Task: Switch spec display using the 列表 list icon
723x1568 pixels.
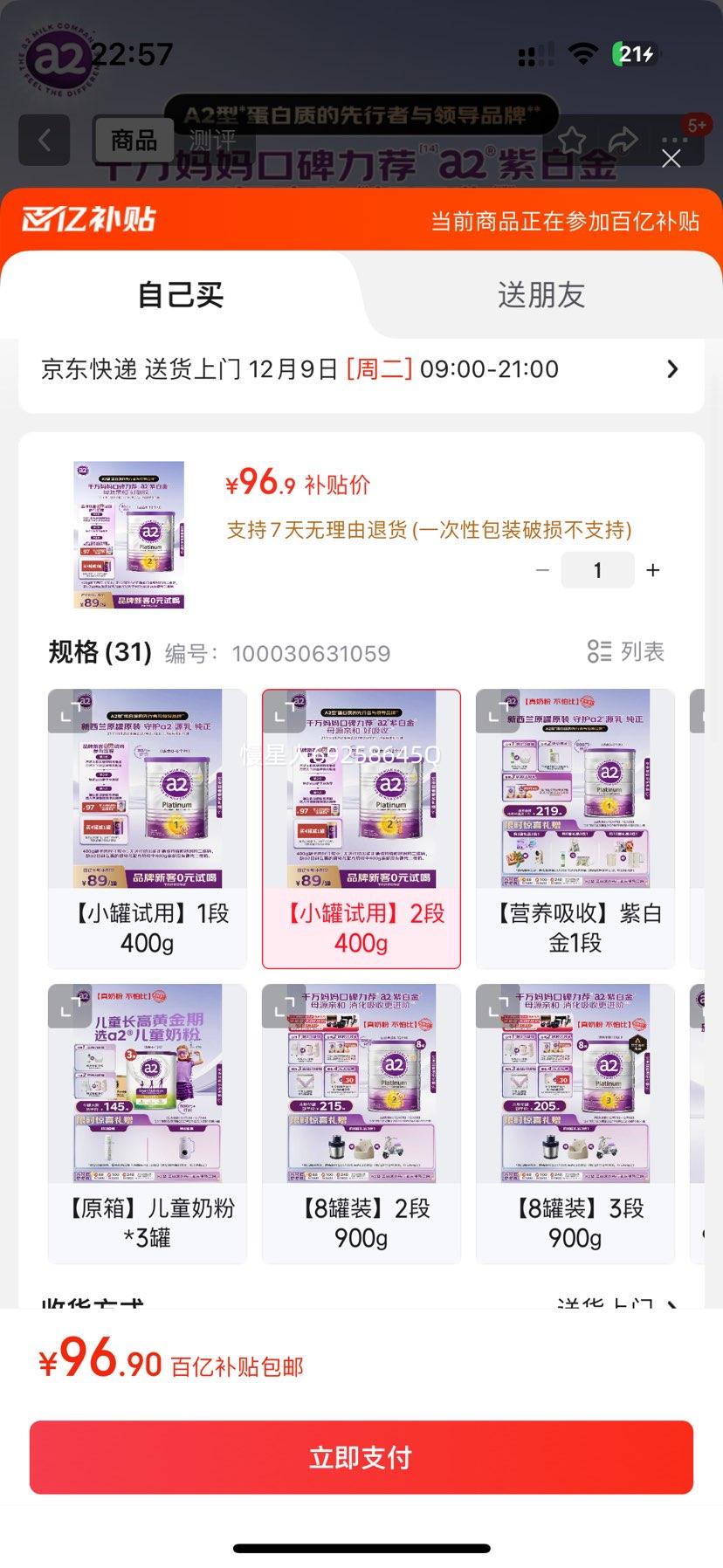Action: (599, 651)
